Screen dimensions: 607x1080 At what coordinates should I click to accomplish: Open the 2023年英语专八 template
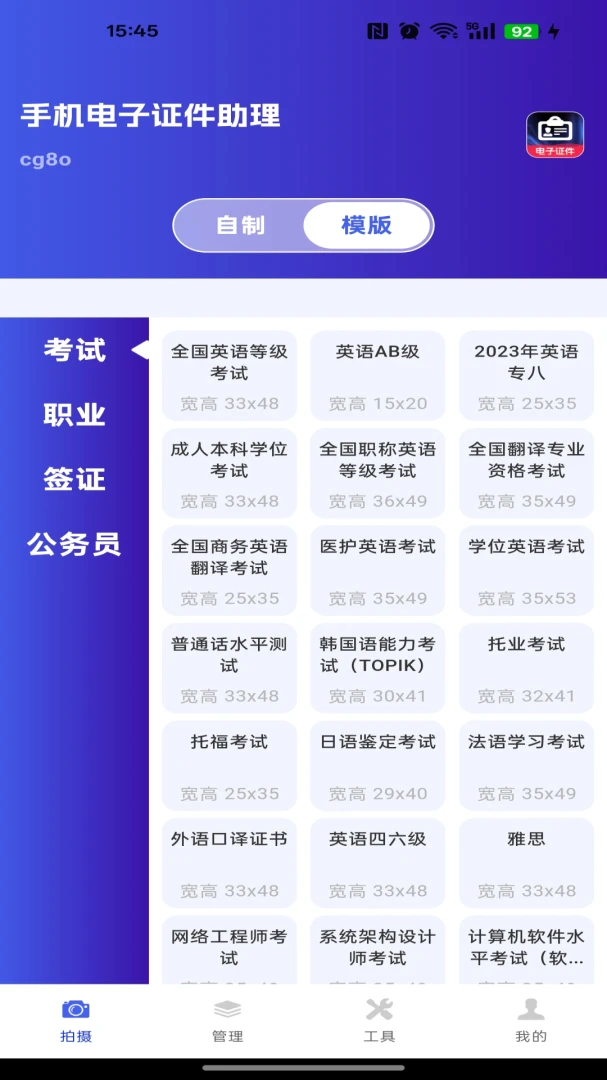coord(526,375)
